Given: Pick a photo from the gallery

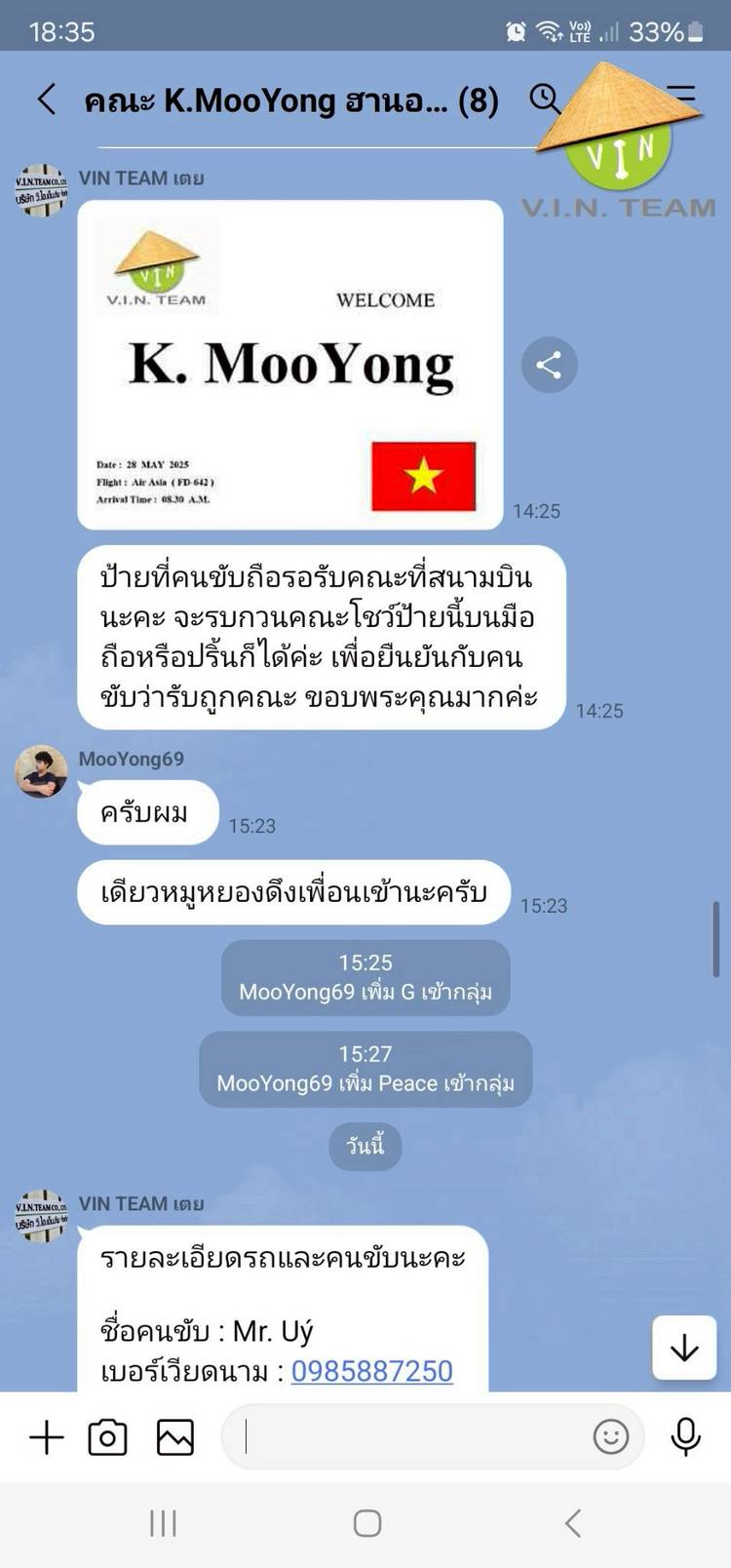Looking at the screenshot, I should click(x=175, y=1437).
